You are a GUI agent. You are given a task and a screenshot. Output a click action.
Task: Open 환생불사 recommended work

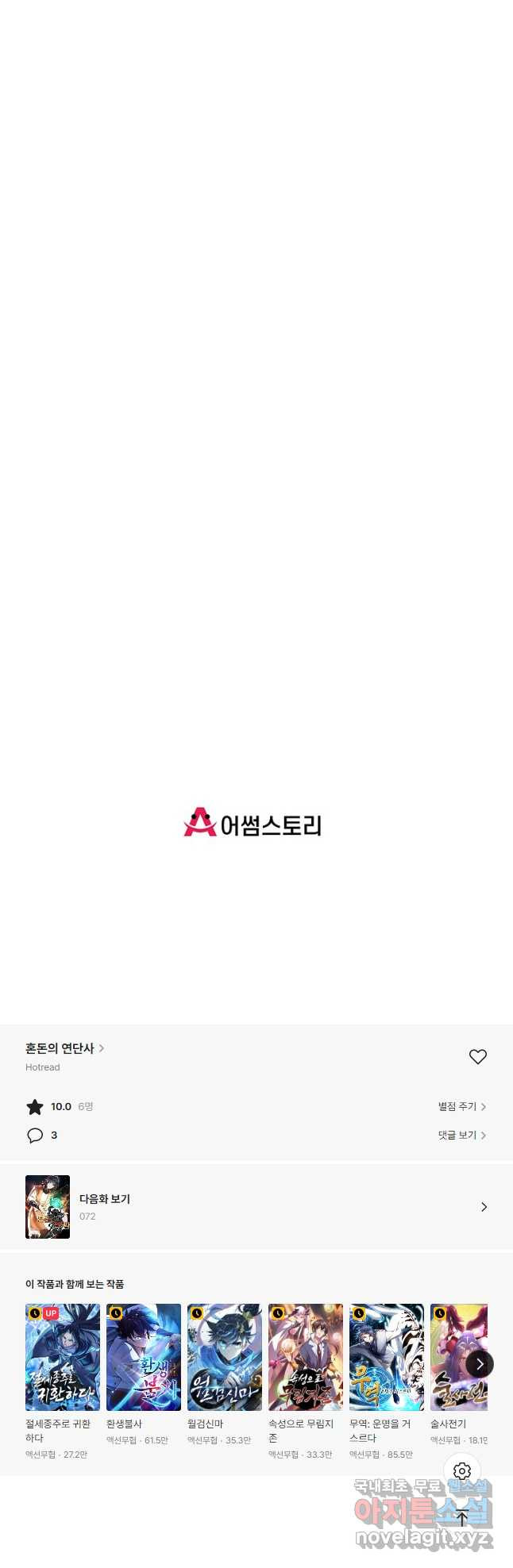(x=144, y=1356)
